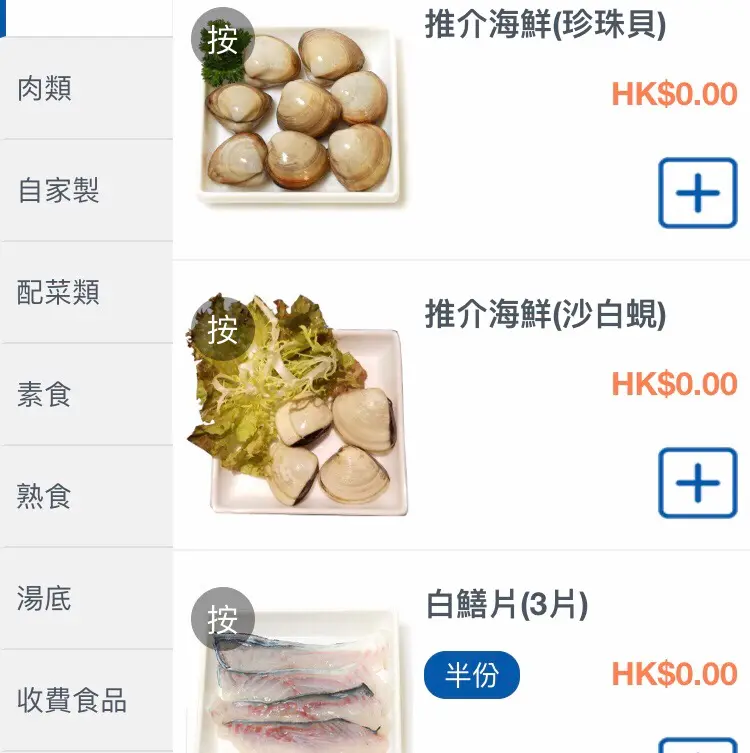
Task: Show the 熟食 category
Action: [85, 497]
